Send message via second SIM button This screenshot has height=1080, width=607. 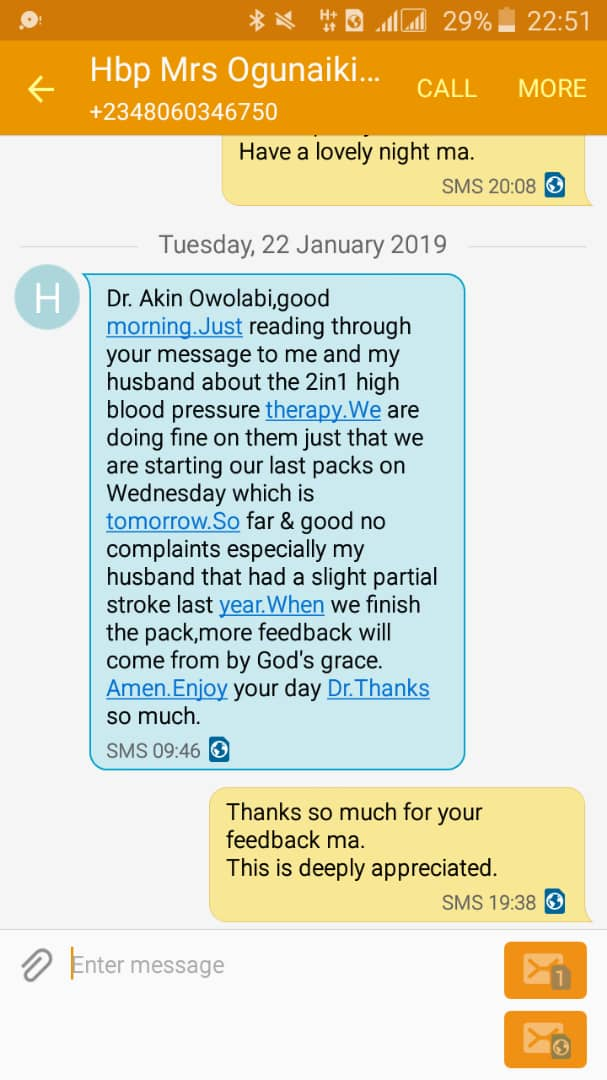[545, 1039]
